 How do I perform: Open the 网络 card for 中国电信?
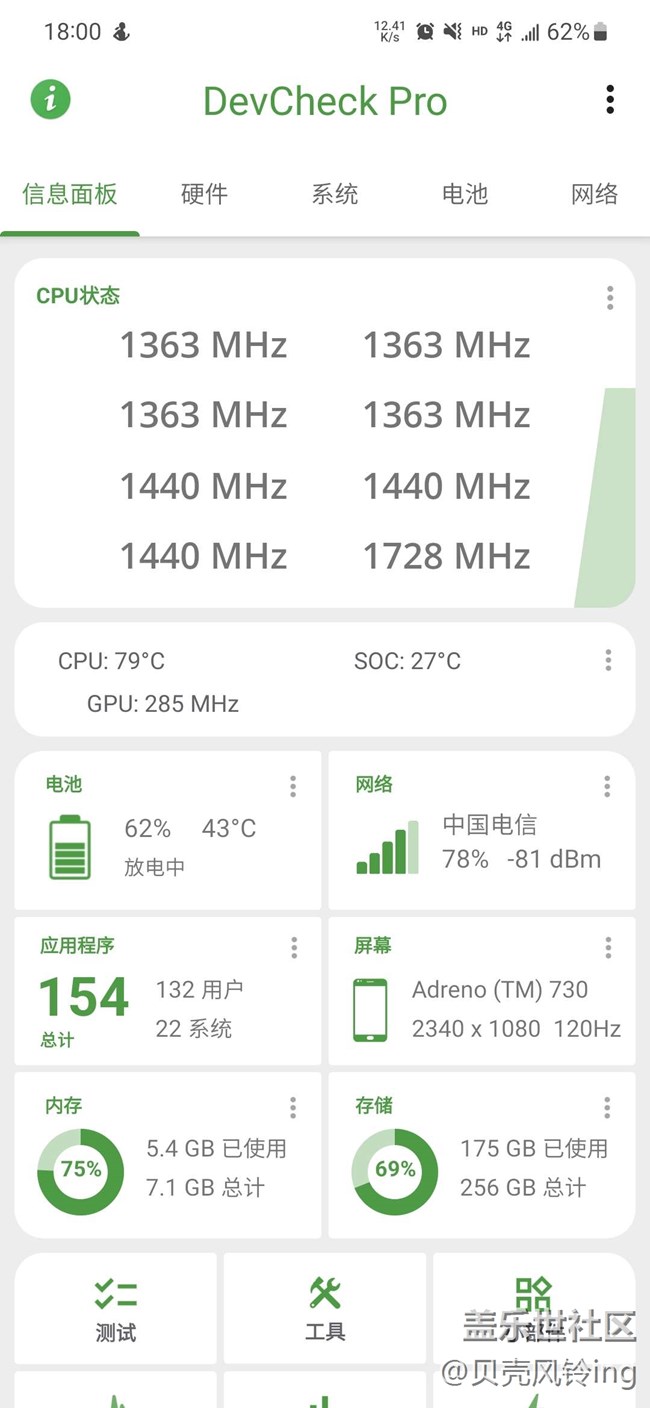pos(481,830)
